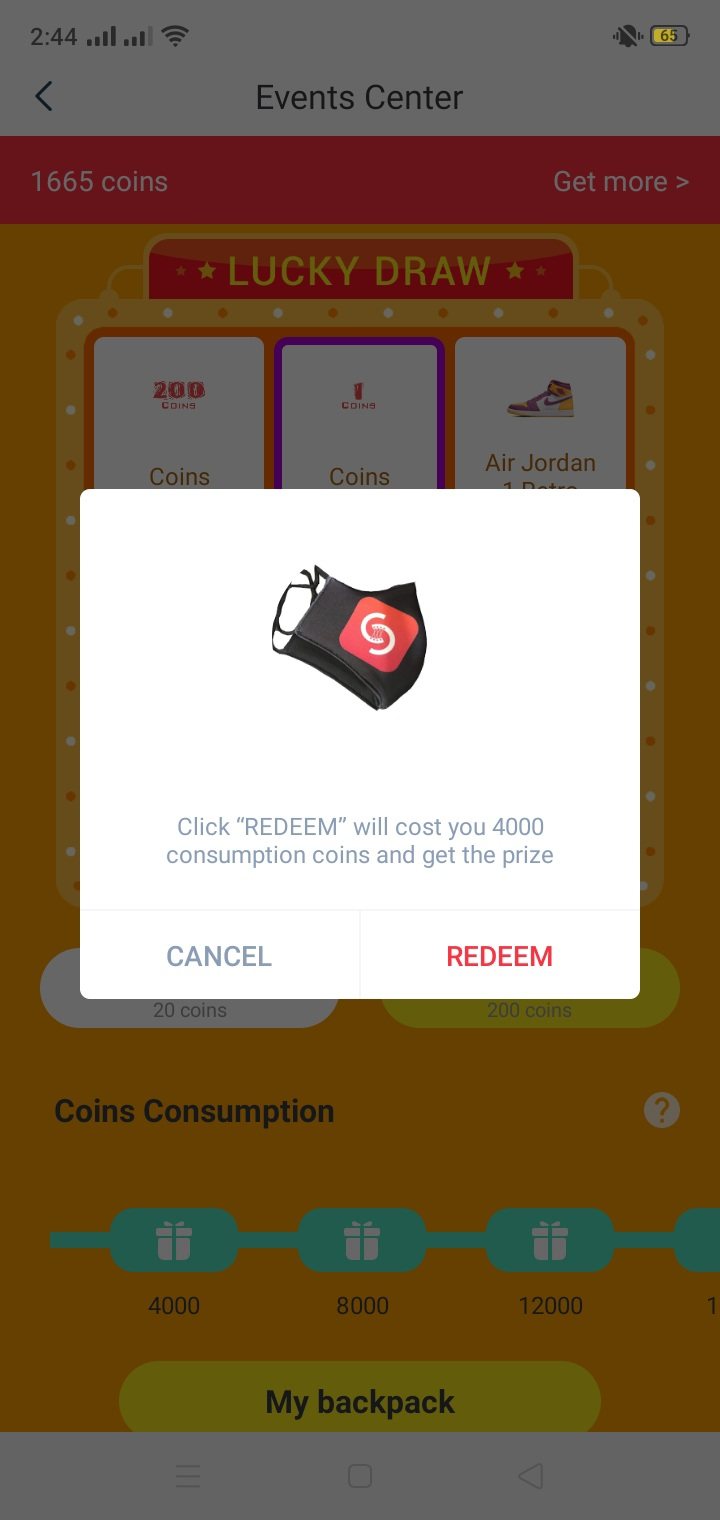The image size is (720, 1520).
Task: Open the Coins Consumption help icon
Action: [x=661, y=1110]
